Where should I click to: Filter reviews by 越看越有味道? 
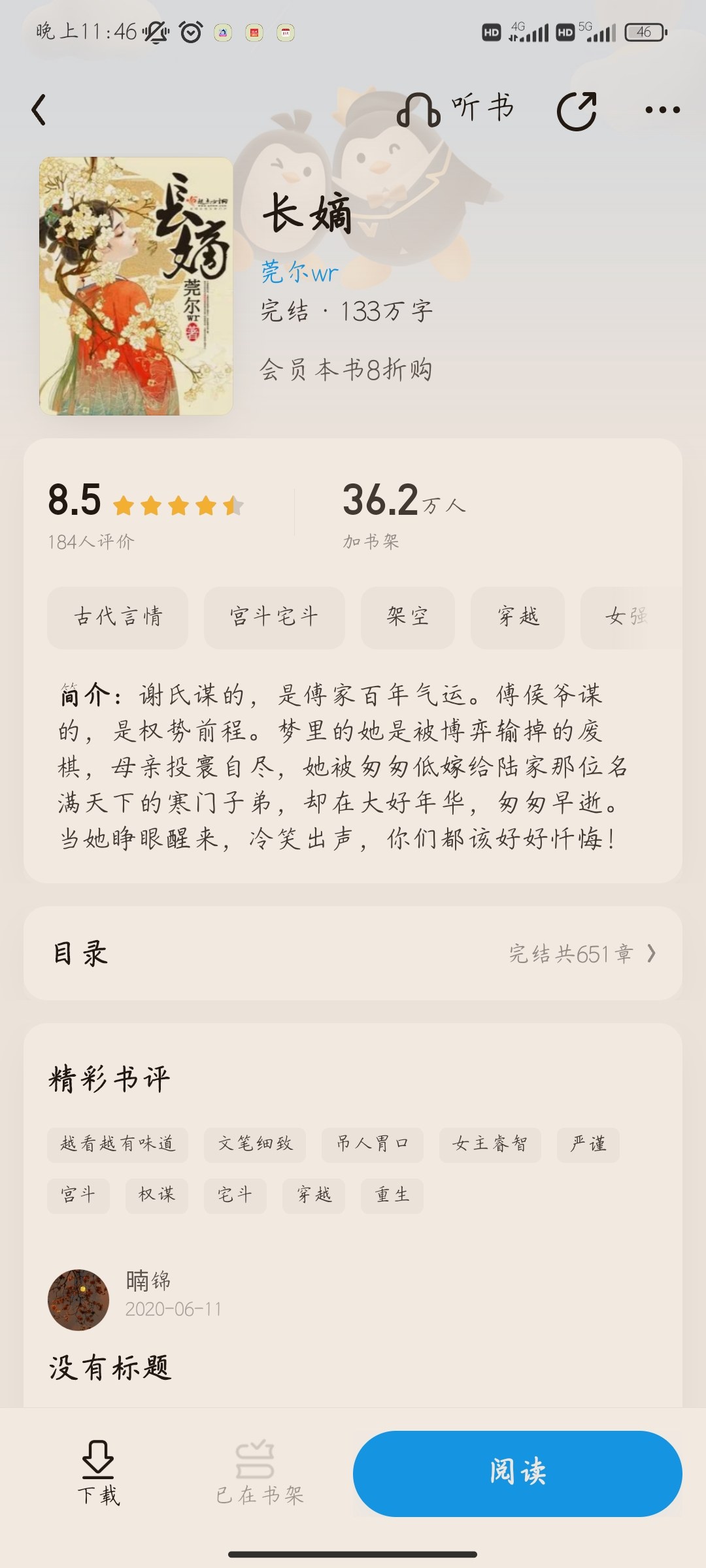click(118, 1144)
